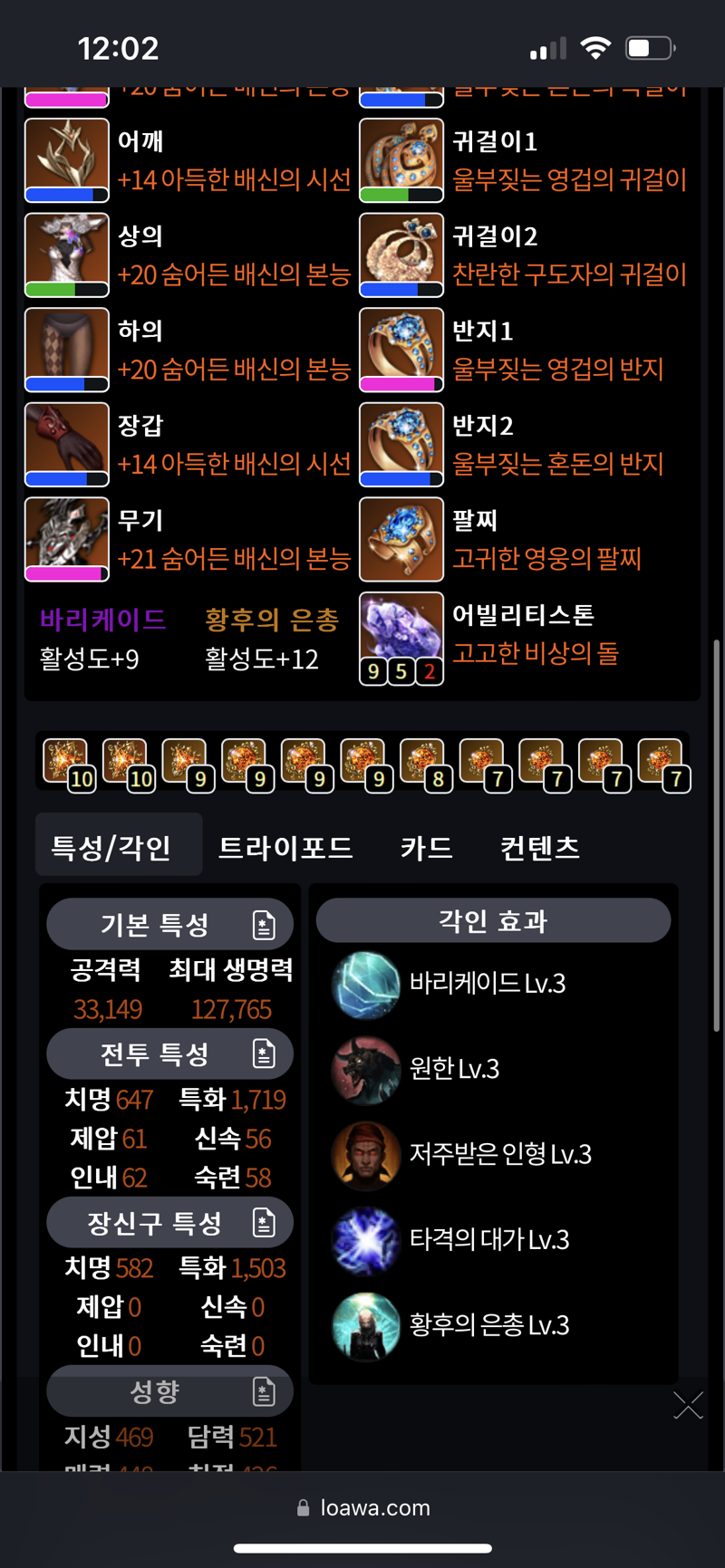Switch to the 트라이포드 tab
Image resolution: width=725 pixels, height=1568 pixels.
click(x=285, y=847)
